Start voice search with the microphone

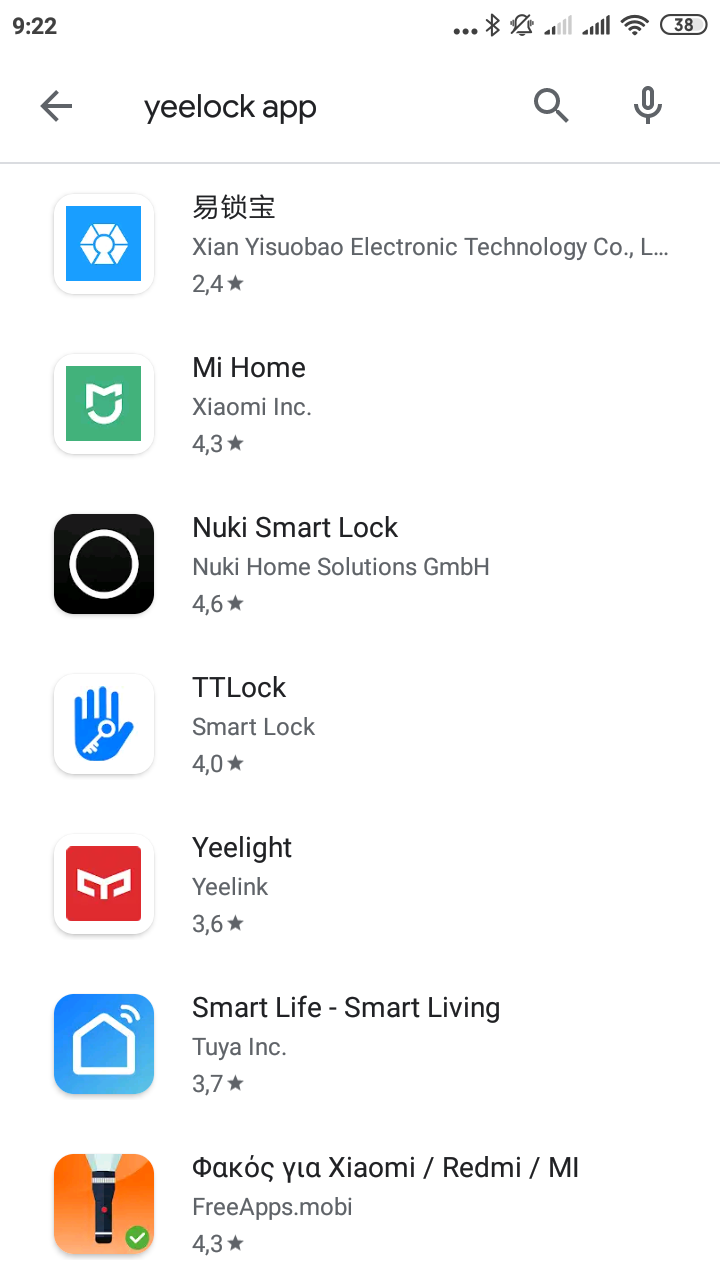click(648, 105)
